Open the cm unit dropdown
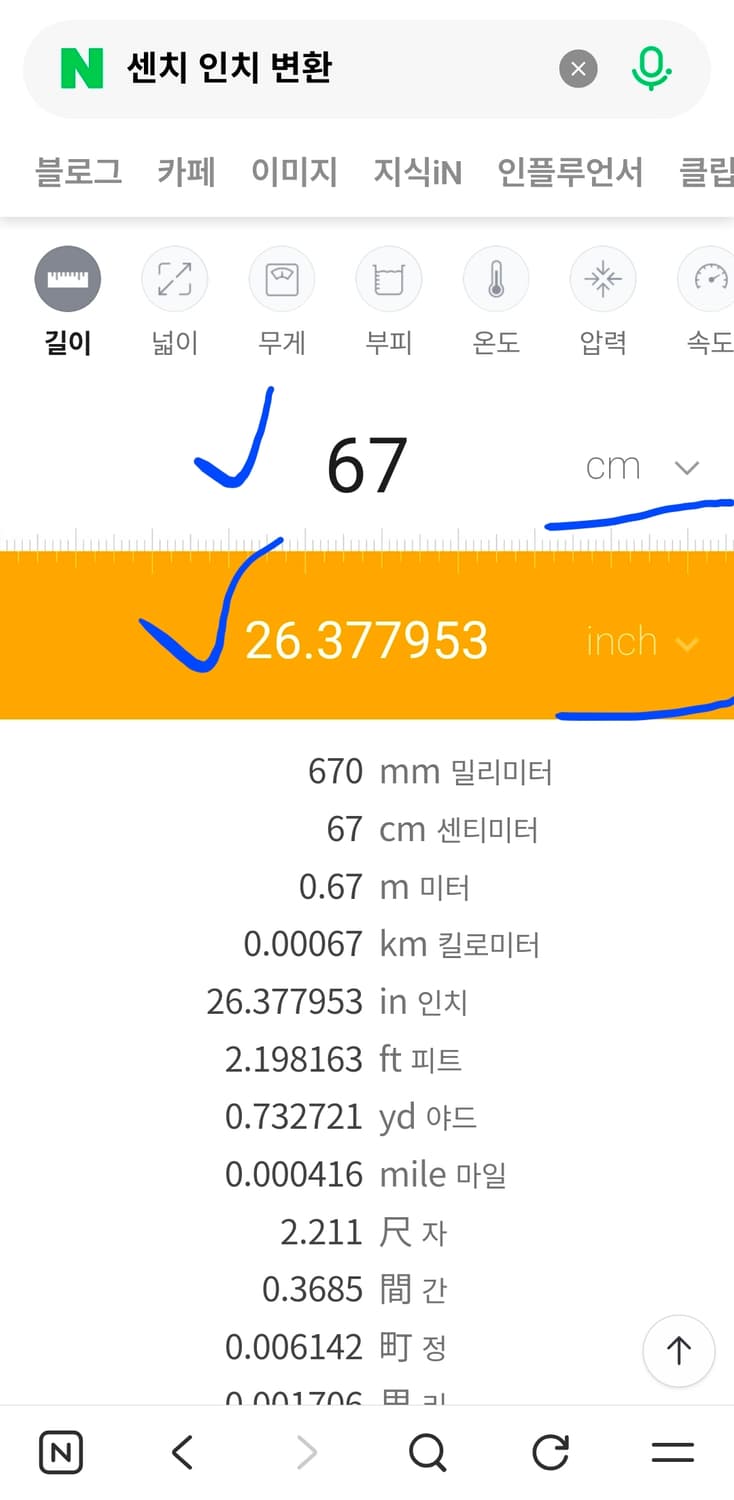 (687, 467)
